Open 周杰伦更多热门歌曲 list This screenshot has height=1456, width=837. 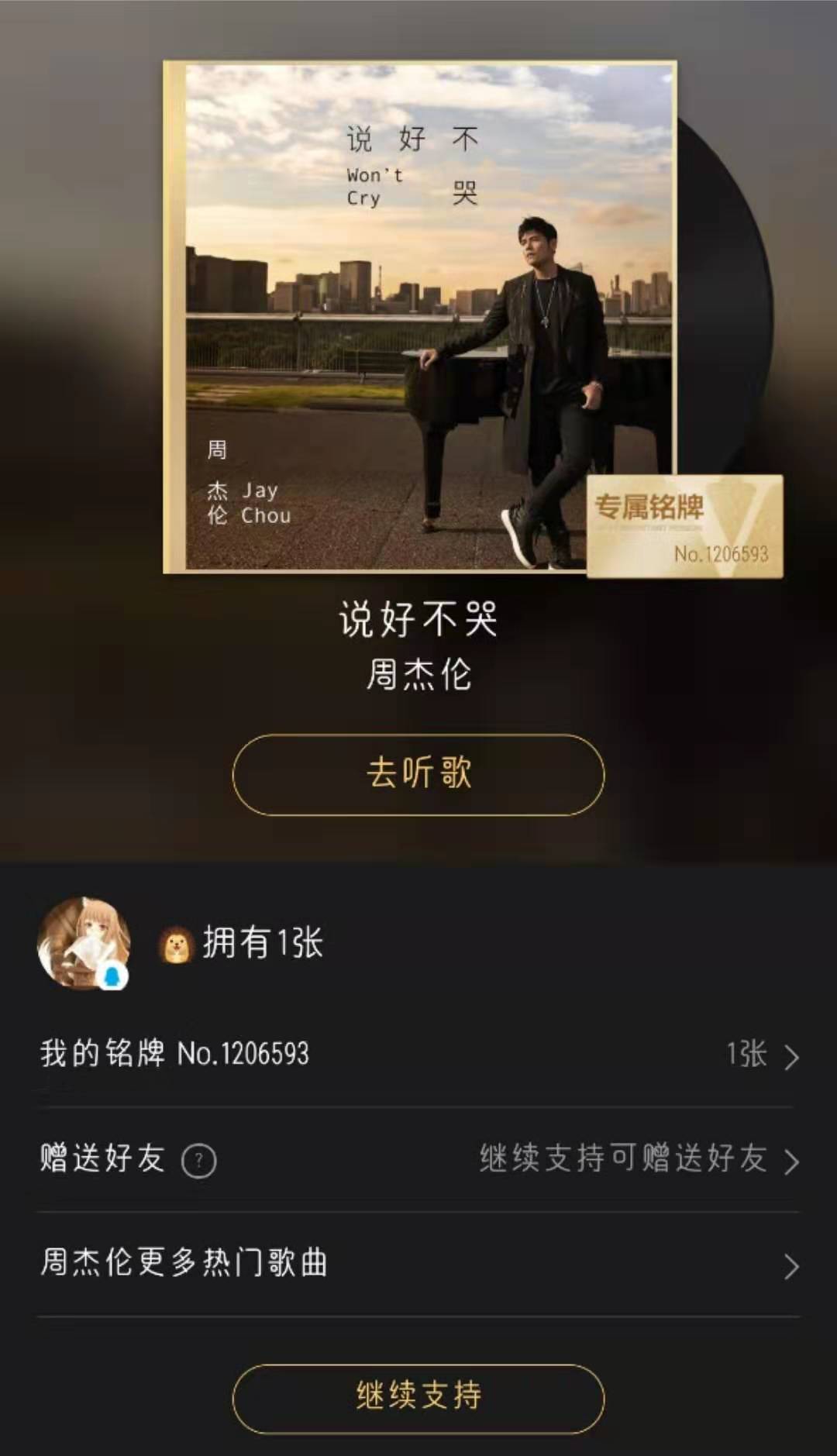(418, 1263)
